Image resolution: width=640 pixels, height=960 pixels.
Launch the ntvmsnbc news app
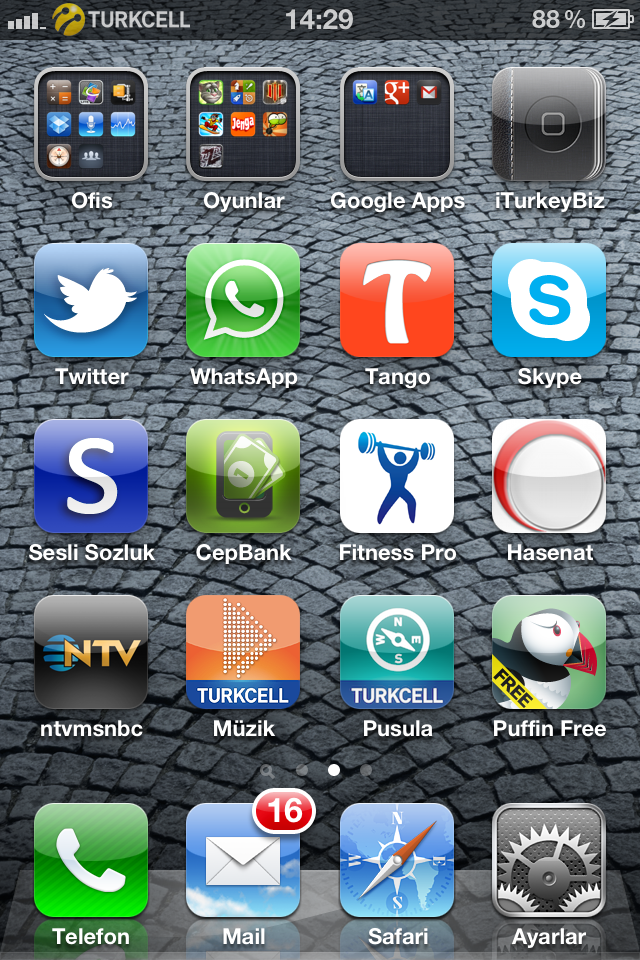[x=91, y=652]
